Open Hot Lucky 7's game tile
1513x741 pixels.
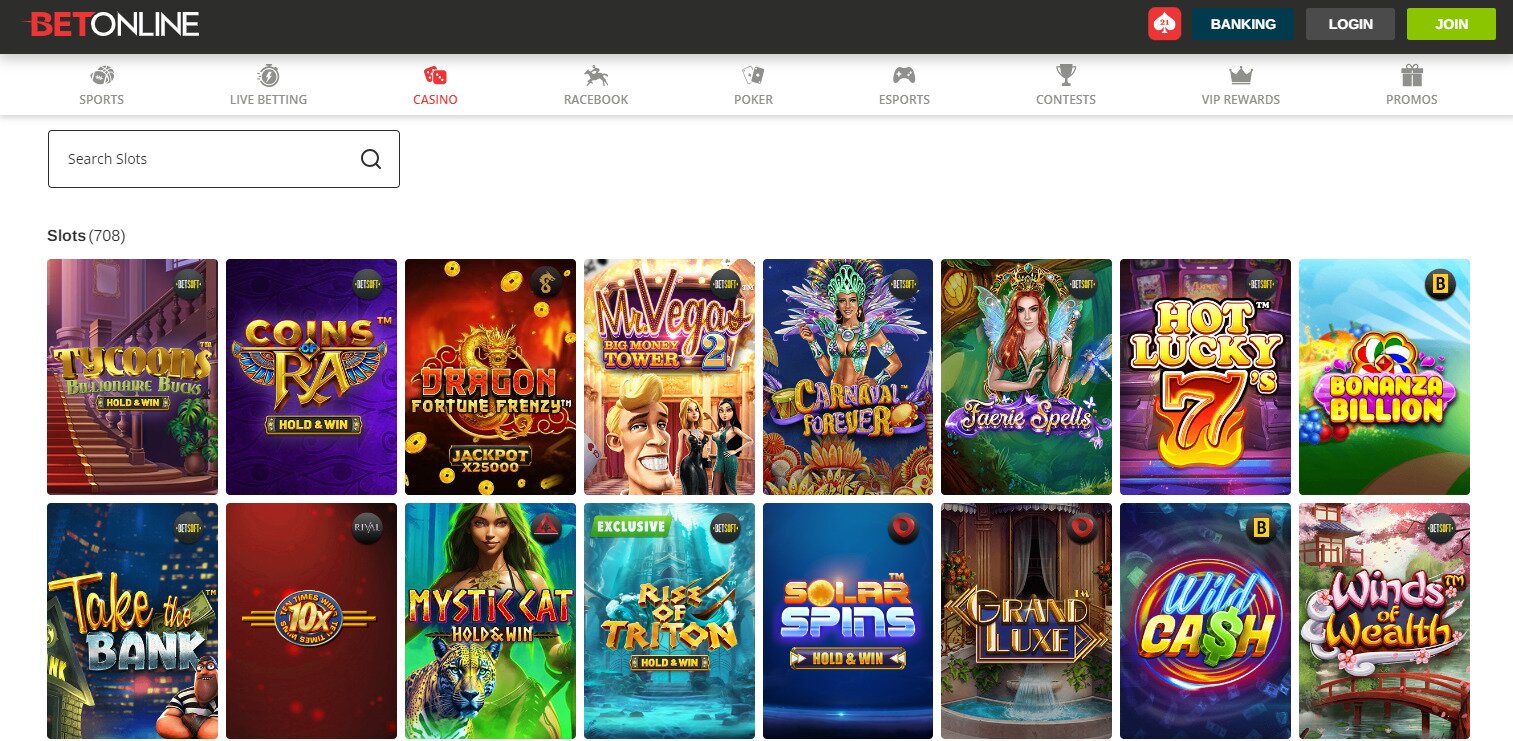[x=1205, y=377]
